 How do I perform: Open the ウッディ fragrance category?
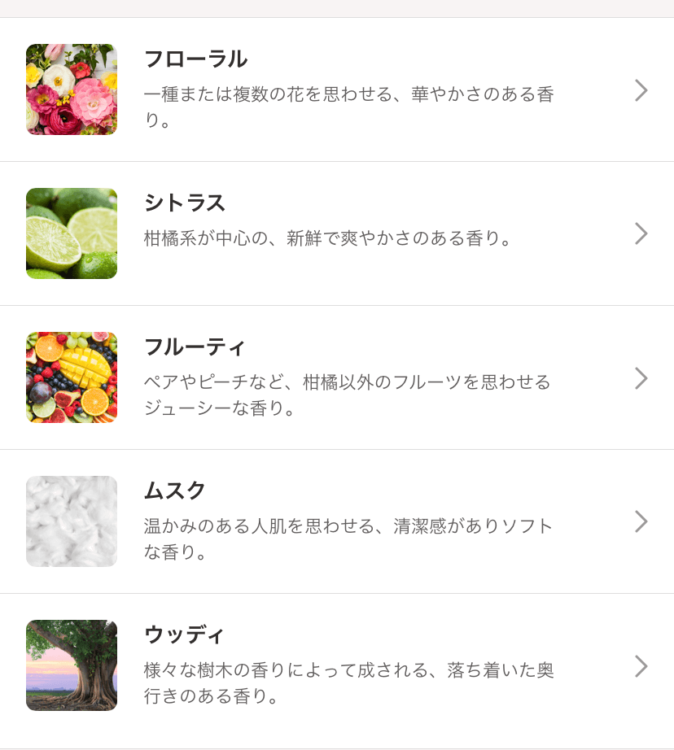337,666
